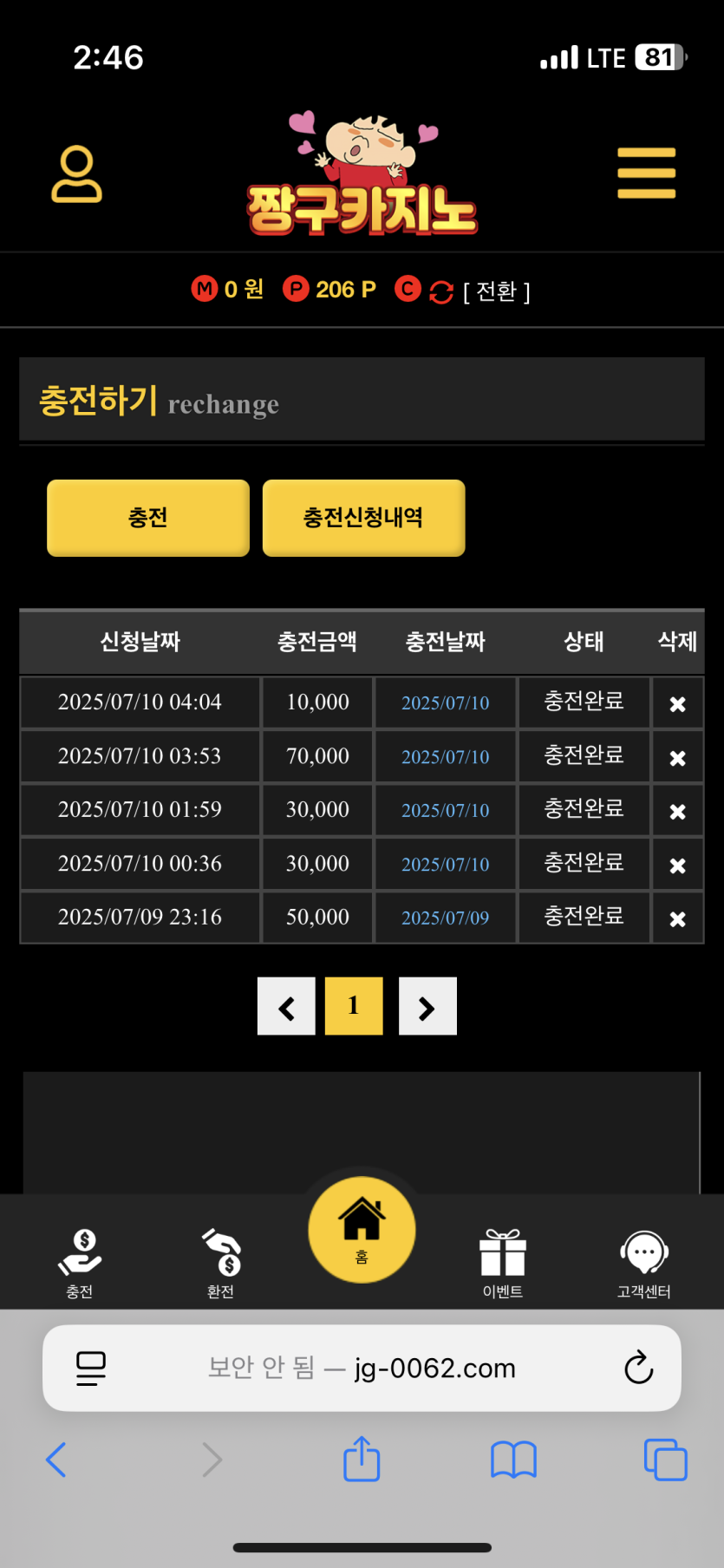Select page number 1

354,1006
